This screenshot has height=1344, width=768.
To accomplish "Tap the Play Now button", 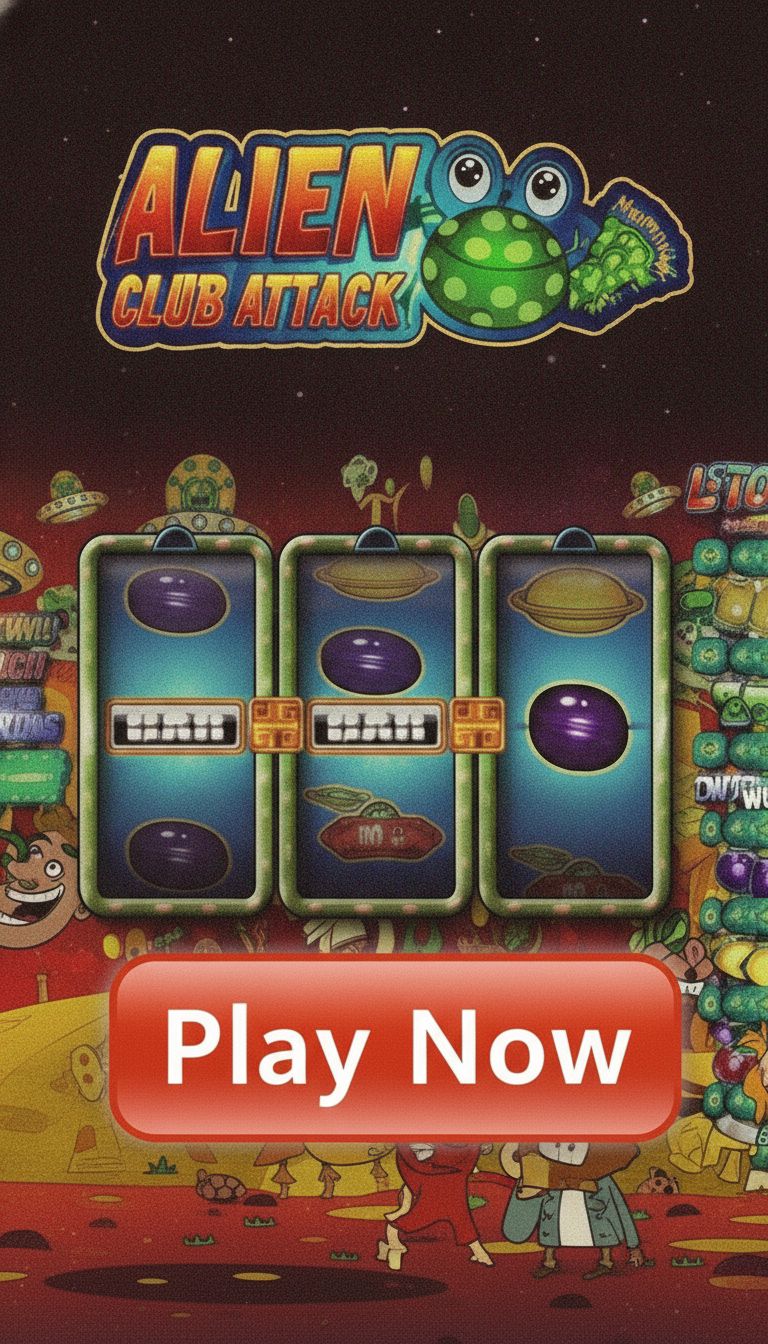I will [x=396, y=1046].
